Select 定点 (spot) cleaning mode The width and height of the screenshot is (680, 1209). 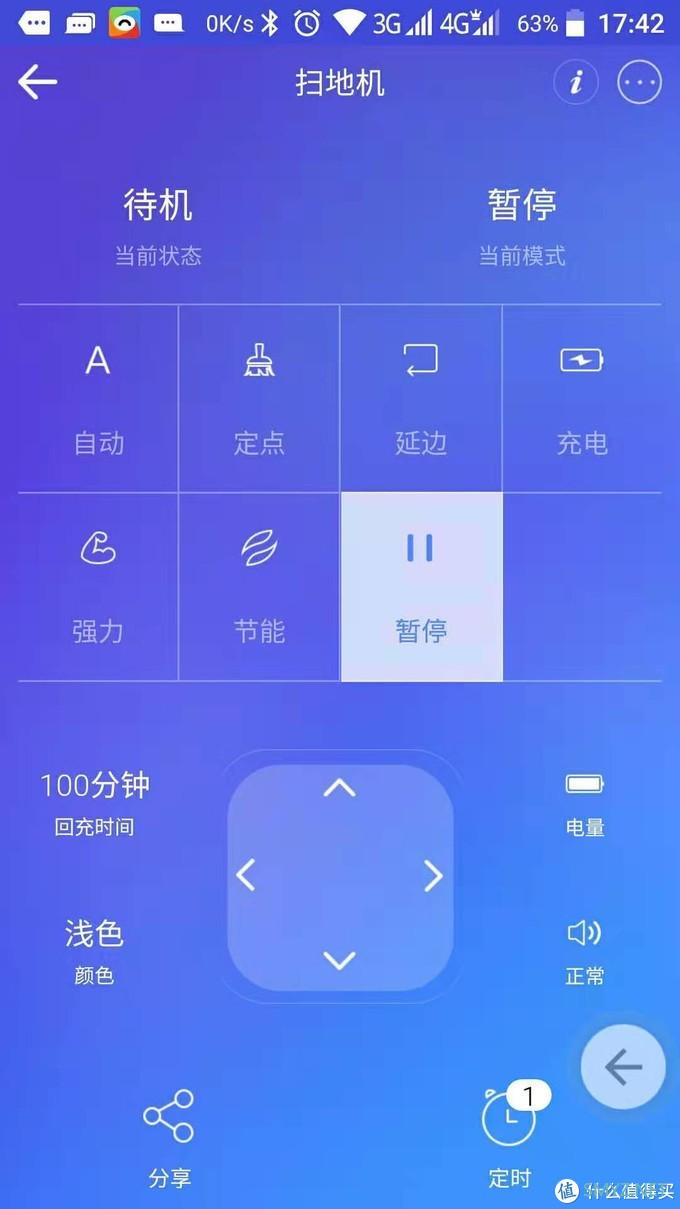coord(259,398)
